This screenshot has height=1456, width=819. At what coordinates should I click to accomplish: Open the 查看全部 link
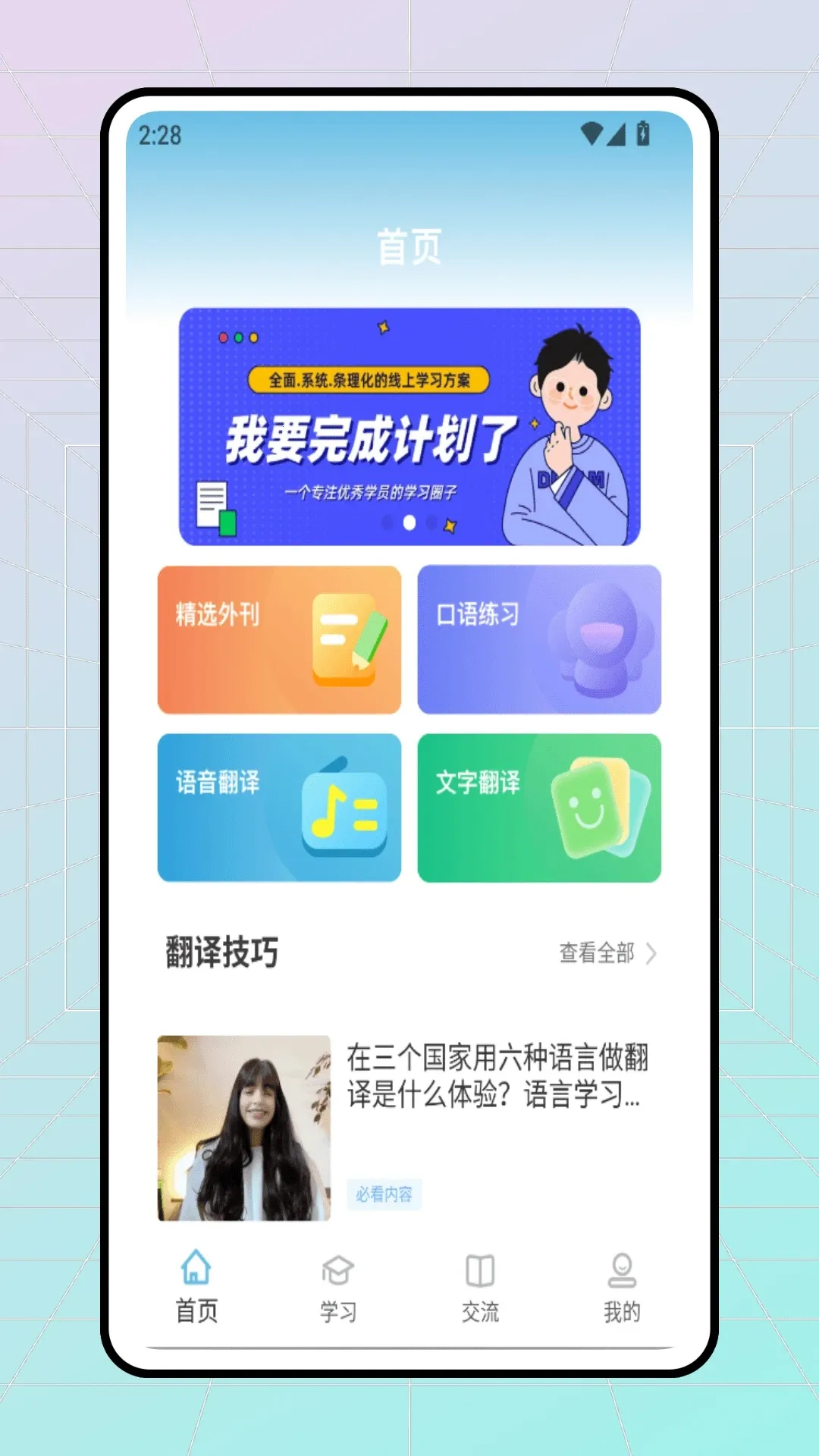tap(597, 954)
